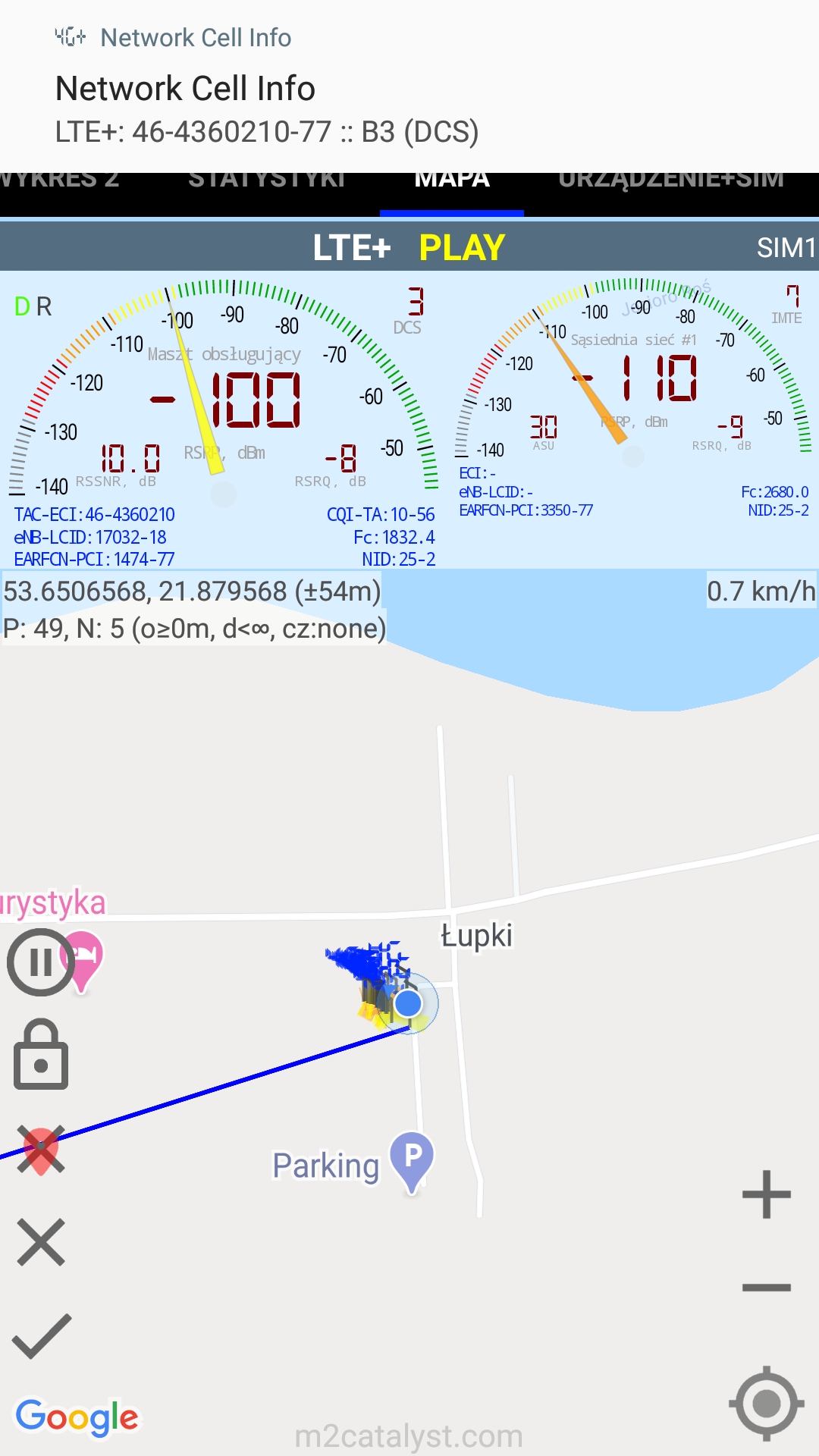Image resolution: width=819 pixels, height=1456 pixels.
Task: Switch to the STATYSTYKI tab
Action: (x=267, y=179)
